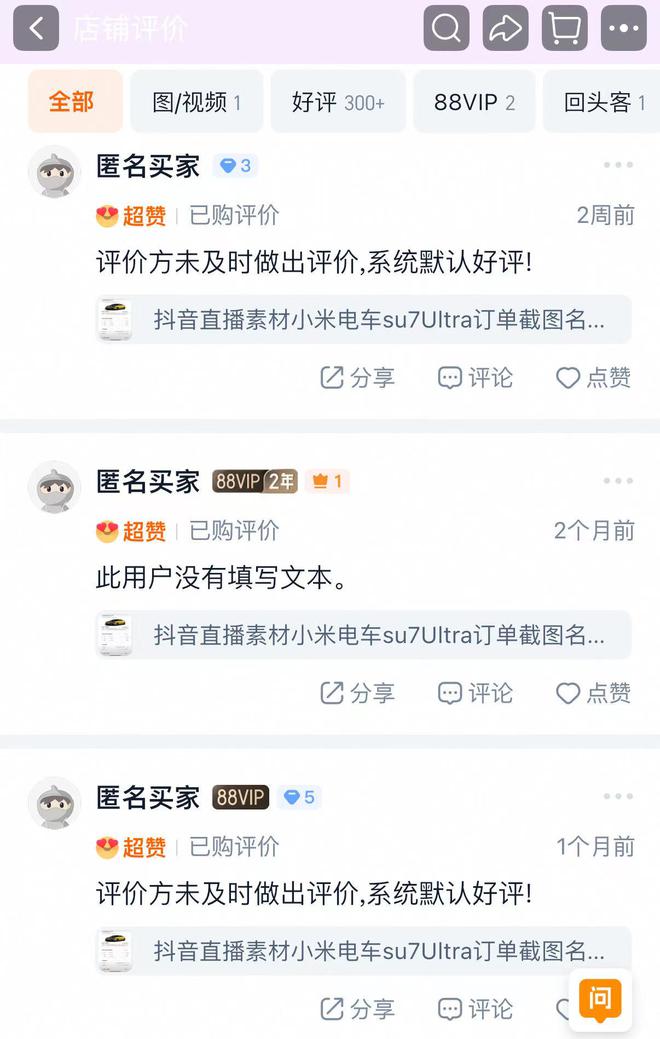660x1039 pixels.
Task: Like the review from 2个月前
Action: (x=594, y=693)
